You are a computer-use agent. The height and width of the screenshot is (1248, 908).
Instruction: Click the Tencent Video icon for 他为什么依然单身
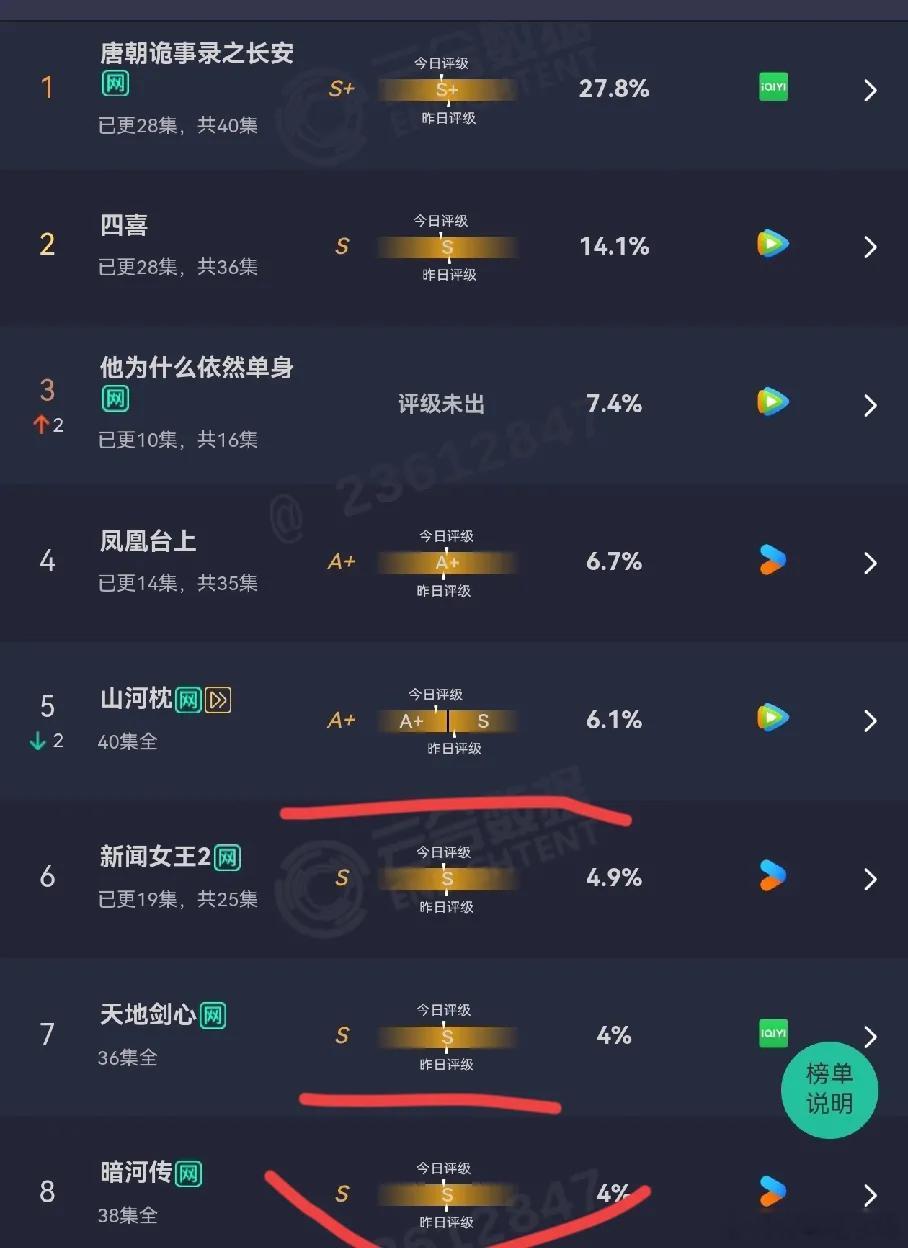(771, 404)
